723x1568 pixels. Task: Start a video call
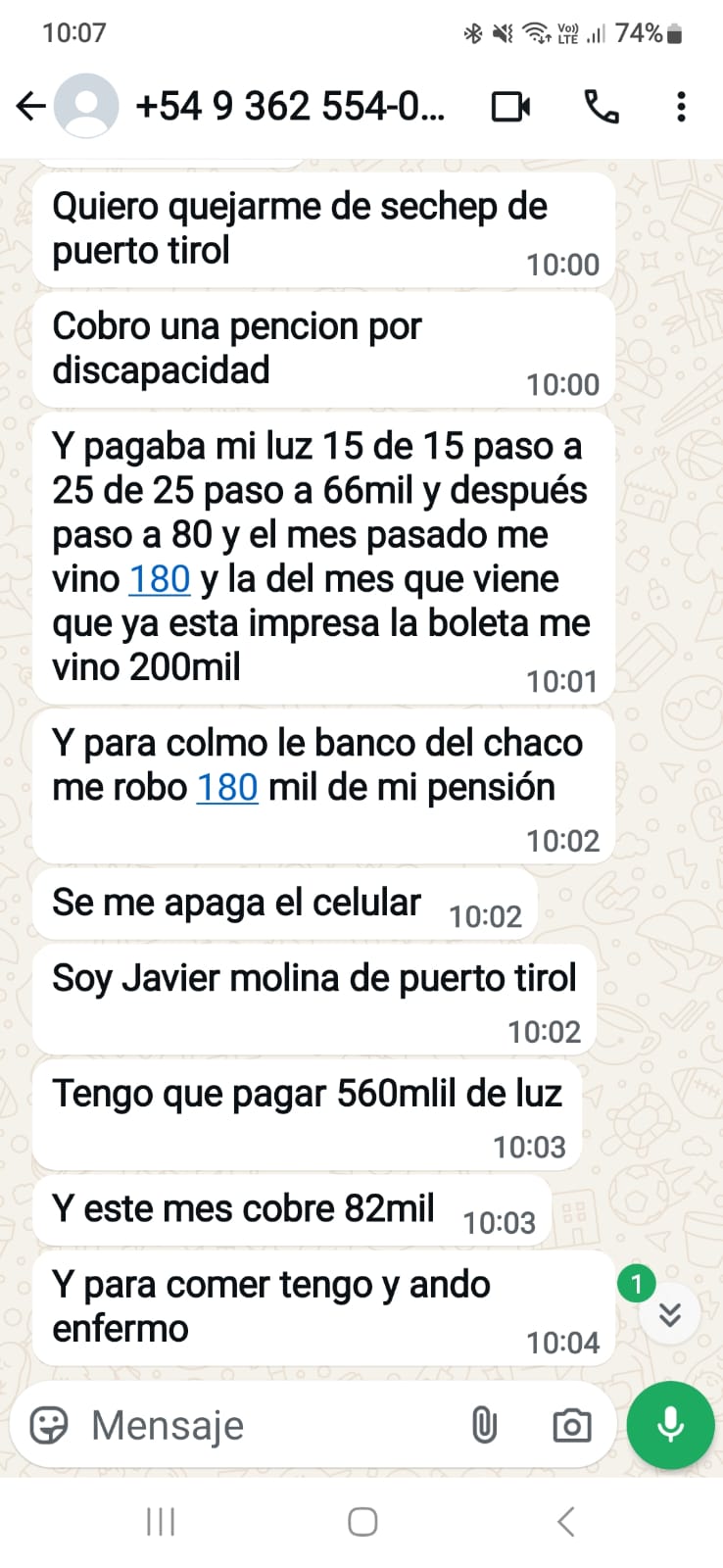point(510,106)
